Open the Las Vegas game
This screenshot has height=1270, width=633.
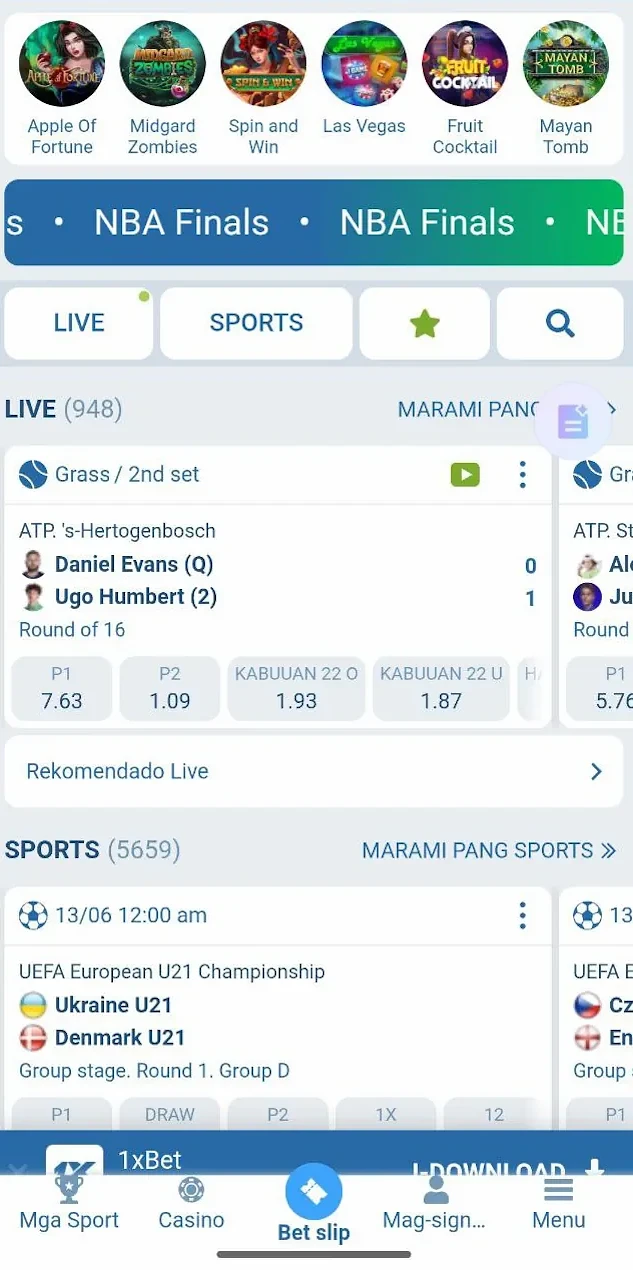364,64
